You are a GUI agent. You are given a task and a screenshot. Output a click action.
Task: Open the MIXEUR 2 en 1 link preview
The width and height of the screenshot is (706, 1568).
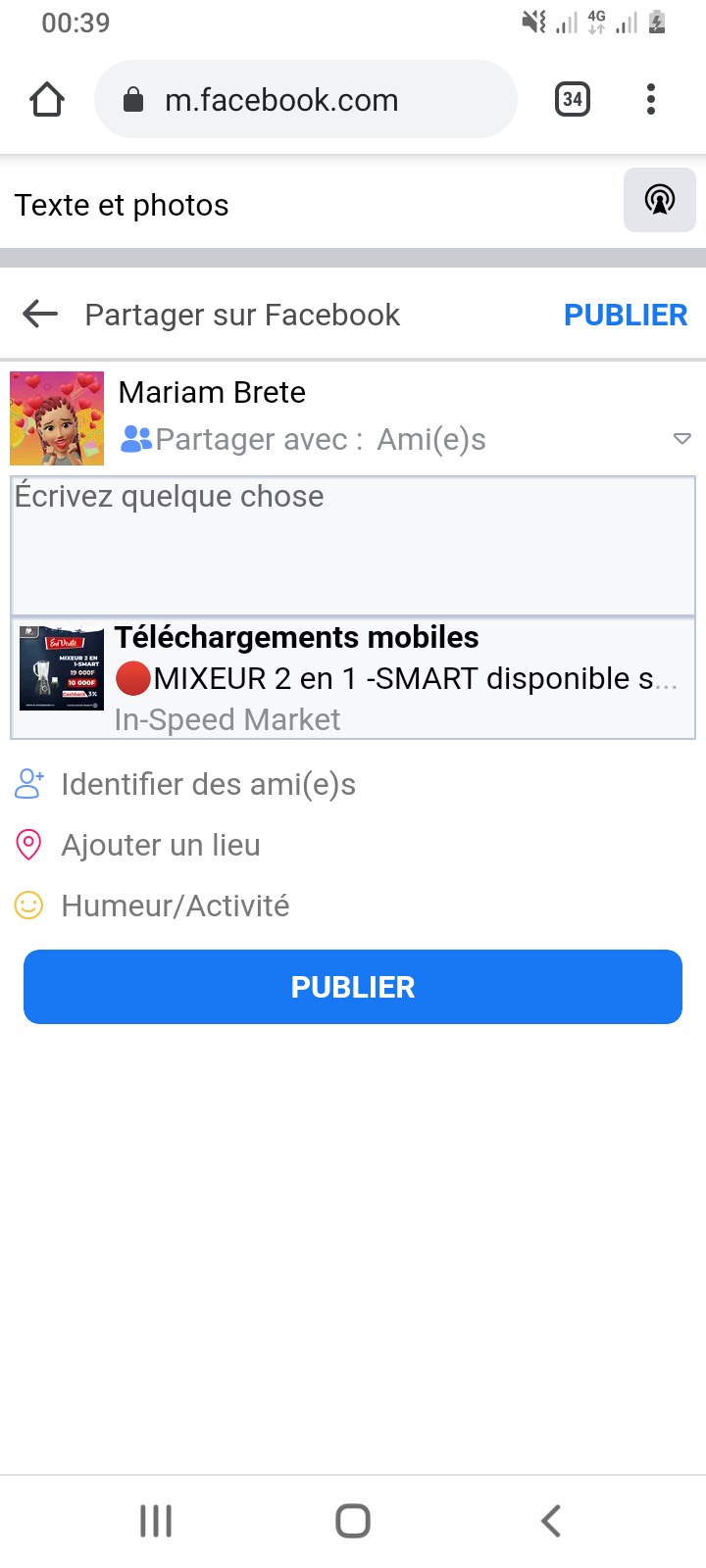(x=353, y=678)
